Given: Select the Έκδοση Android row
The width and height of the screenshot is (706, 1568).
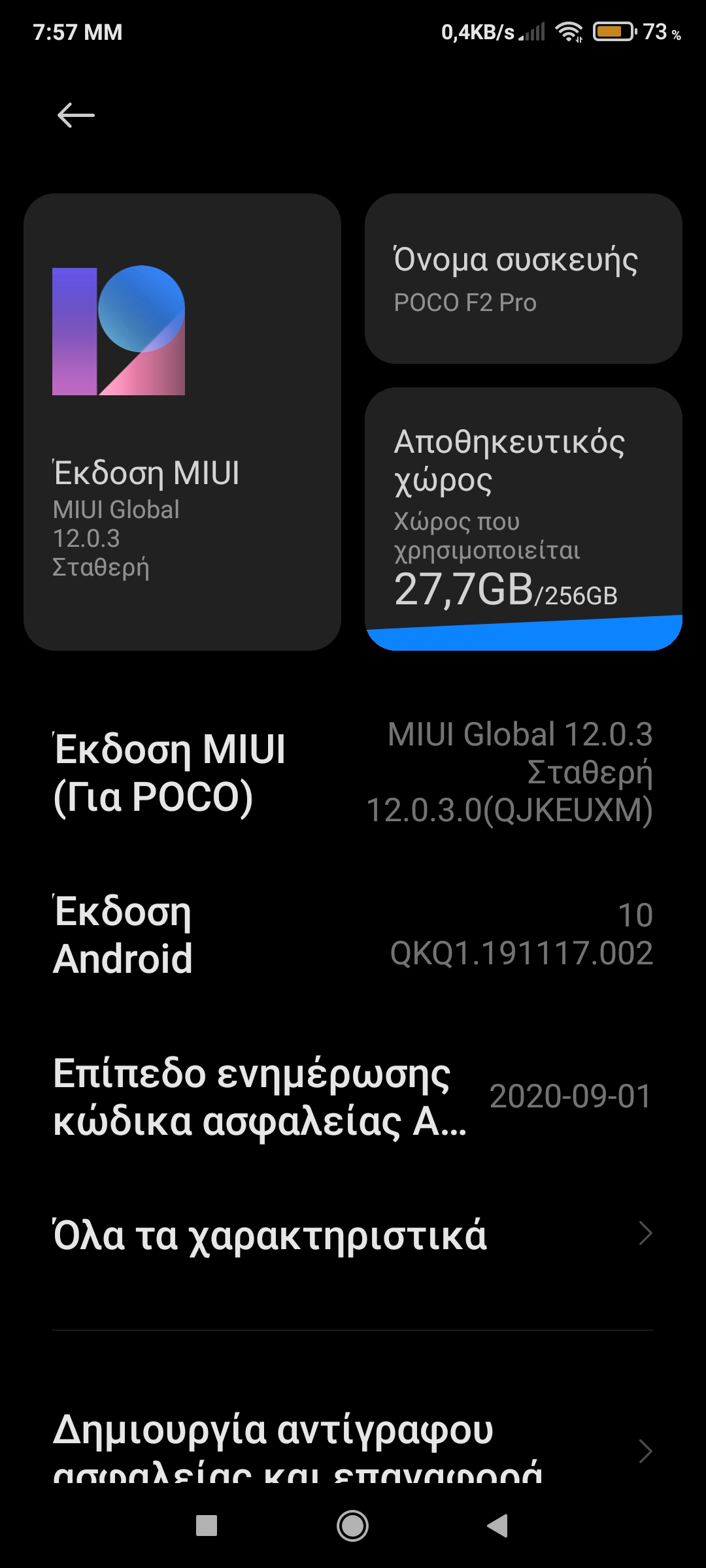Looking at the screenshot, I should pos(353,934).
